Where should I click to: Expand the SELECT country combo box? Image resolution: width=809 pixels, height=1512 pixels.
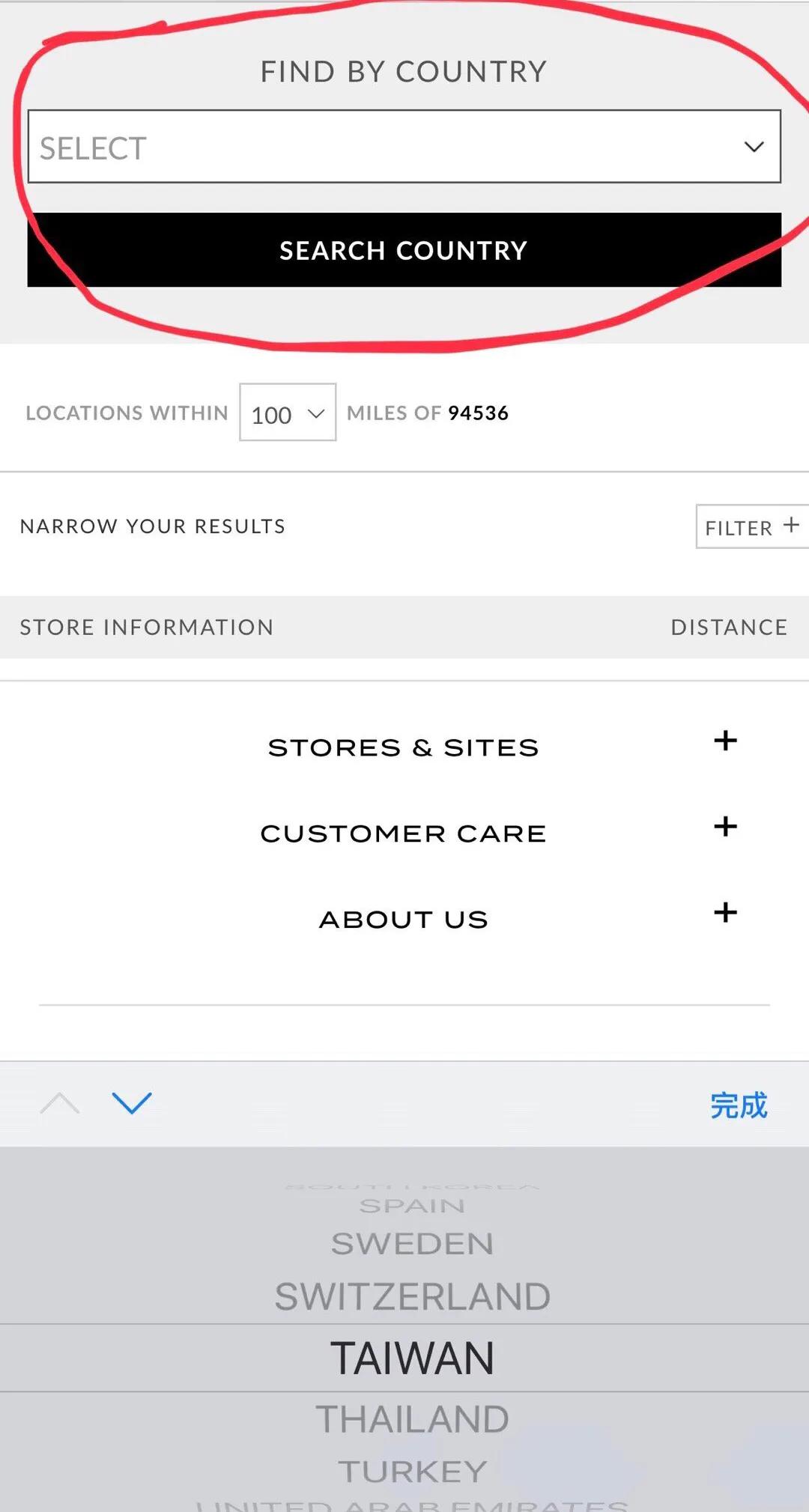pos(403,146)
